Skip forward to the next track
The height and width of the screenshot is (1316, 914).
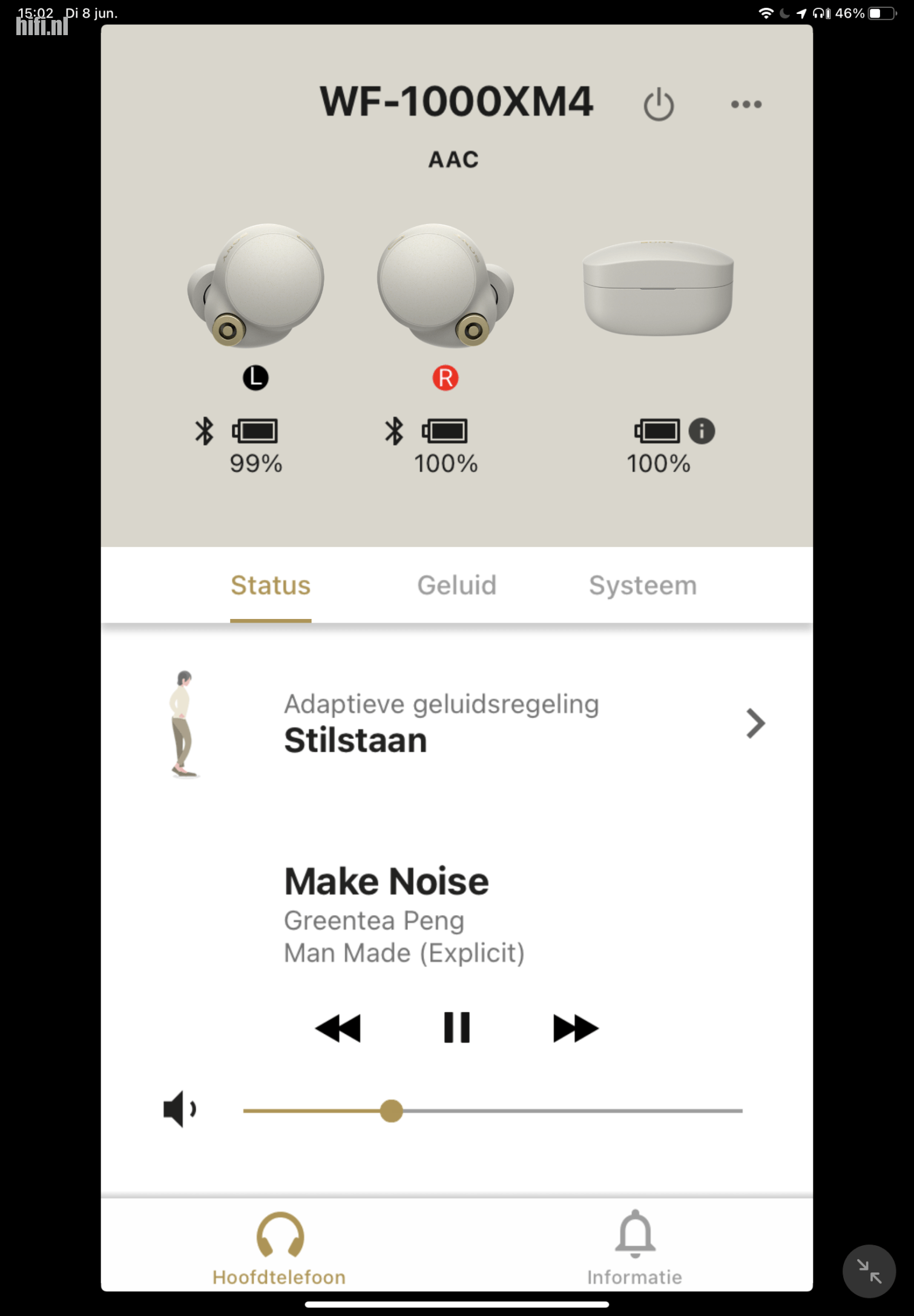[x=575, y=1028]
